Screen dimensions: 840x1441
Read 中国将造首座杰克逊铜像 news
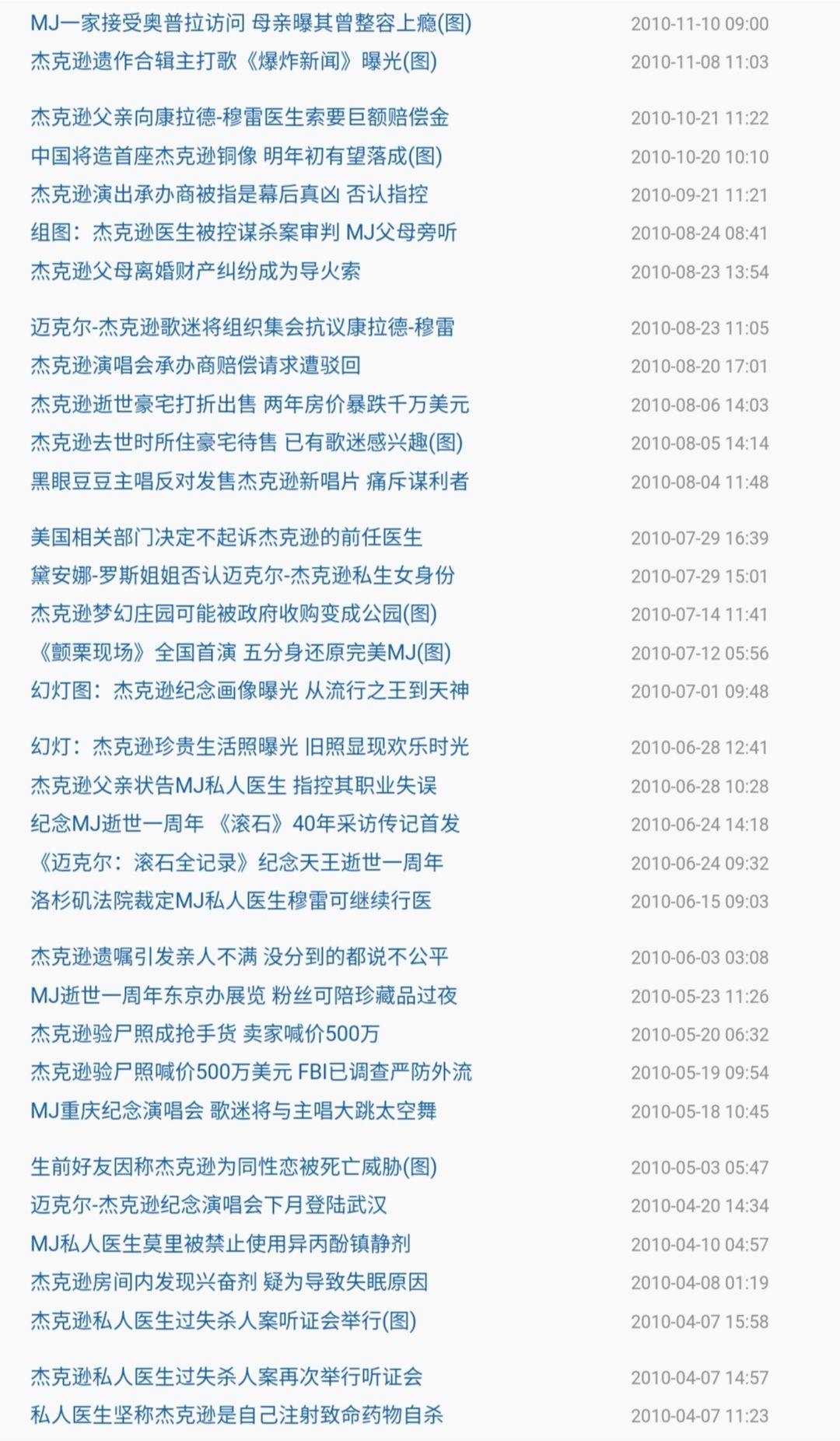(236, 156)
